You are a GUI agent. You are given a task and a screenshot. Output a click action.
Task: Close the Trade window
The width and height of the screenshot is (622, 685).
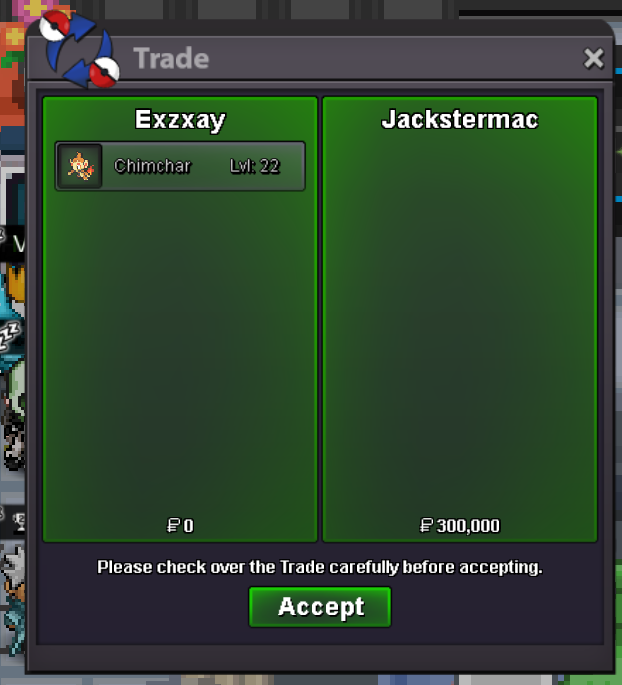594,58
